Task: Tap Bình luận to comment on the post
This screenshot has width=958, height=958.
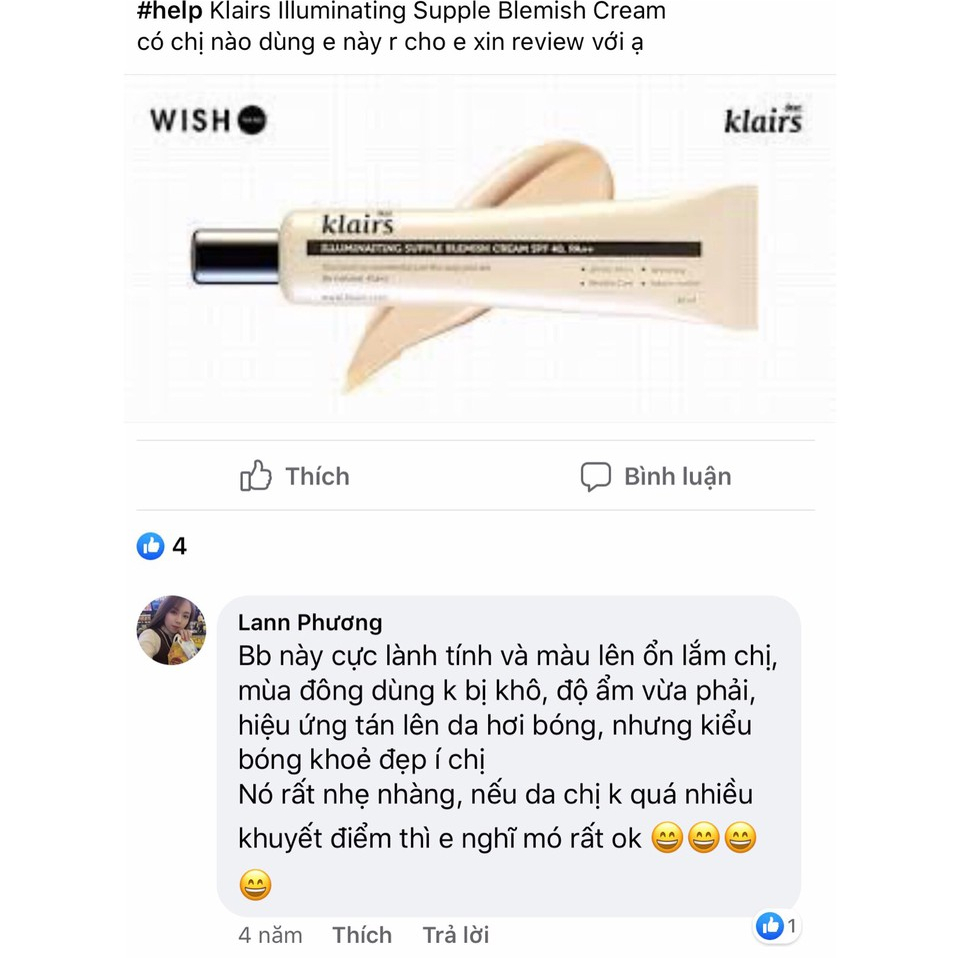Action: (656, 476)
